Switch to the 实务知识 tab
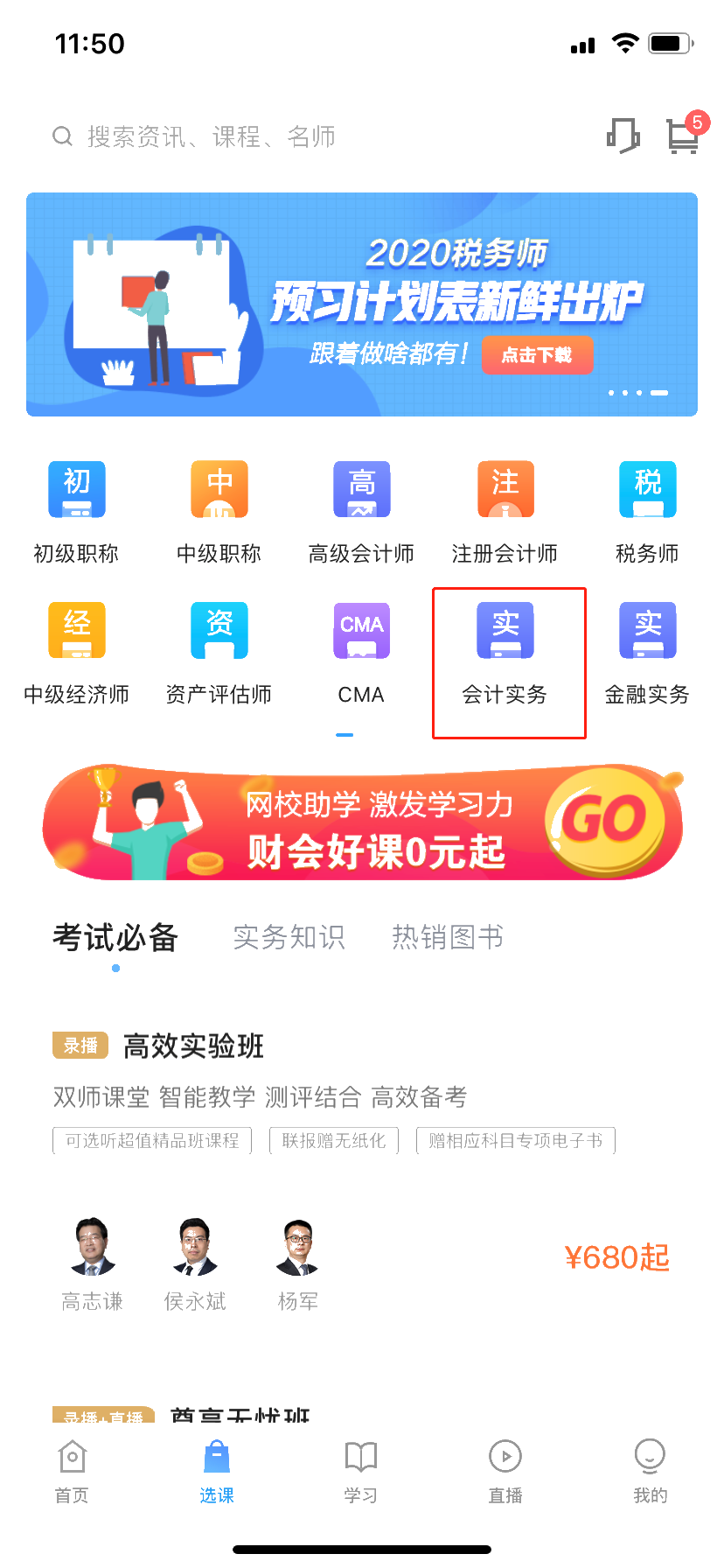 click(289, 936)
